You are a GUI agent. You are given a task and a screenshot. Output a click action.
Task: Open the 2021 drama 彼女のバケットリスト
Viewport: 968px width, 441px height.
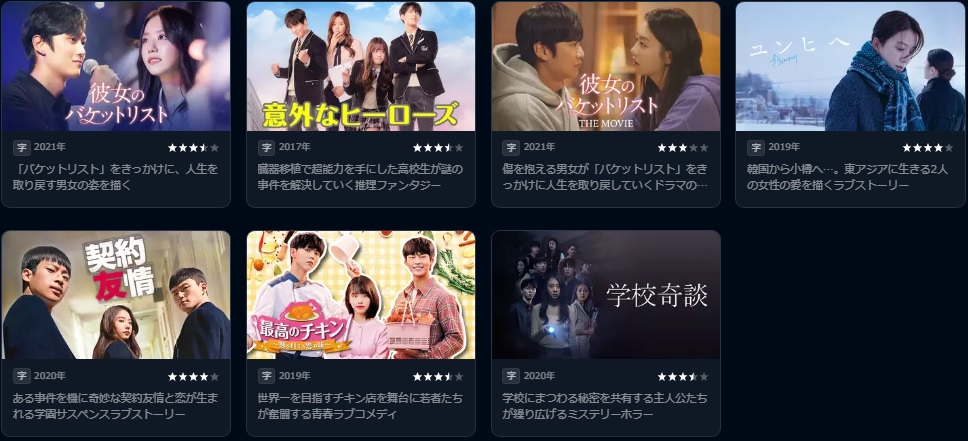pos(116,67)
